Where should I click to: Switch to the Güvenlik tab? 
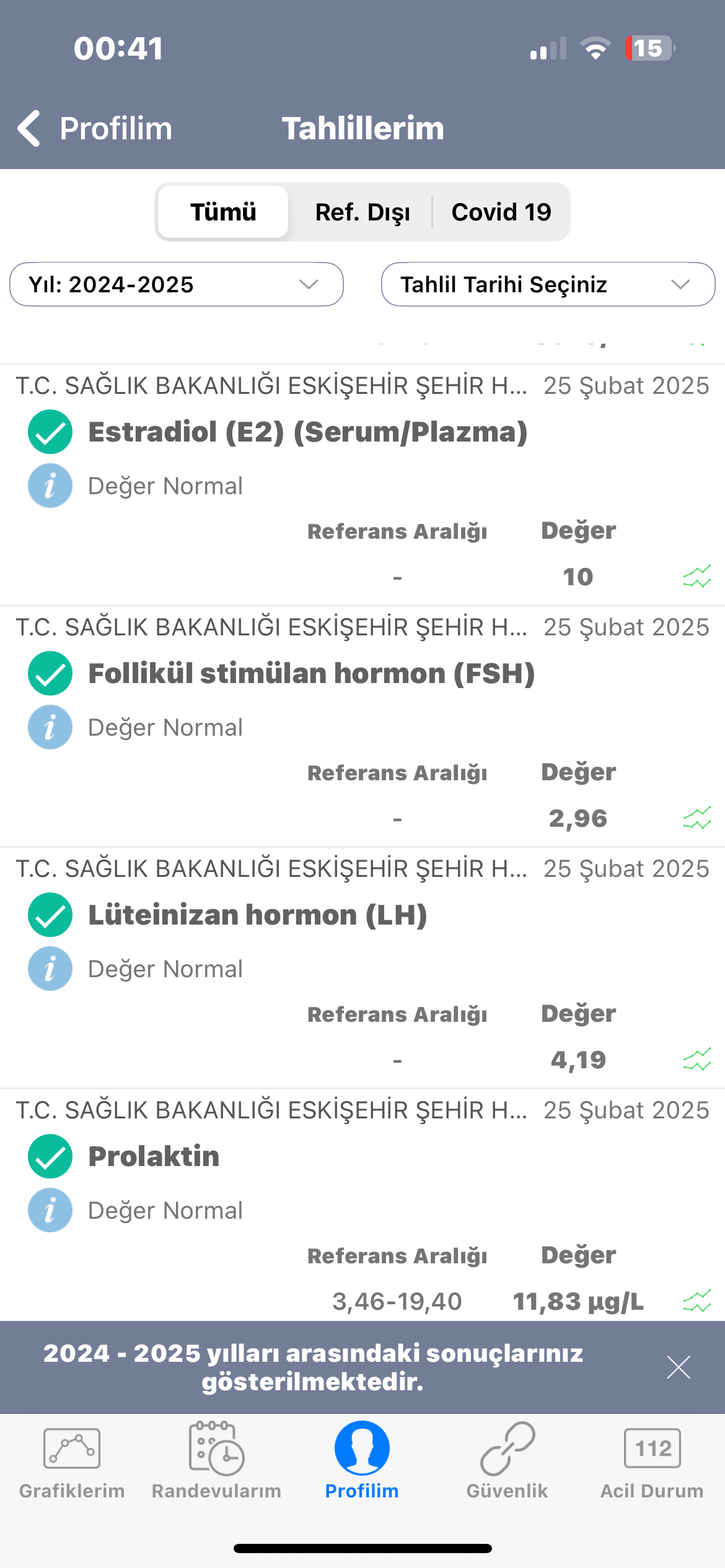[507, 1461]
